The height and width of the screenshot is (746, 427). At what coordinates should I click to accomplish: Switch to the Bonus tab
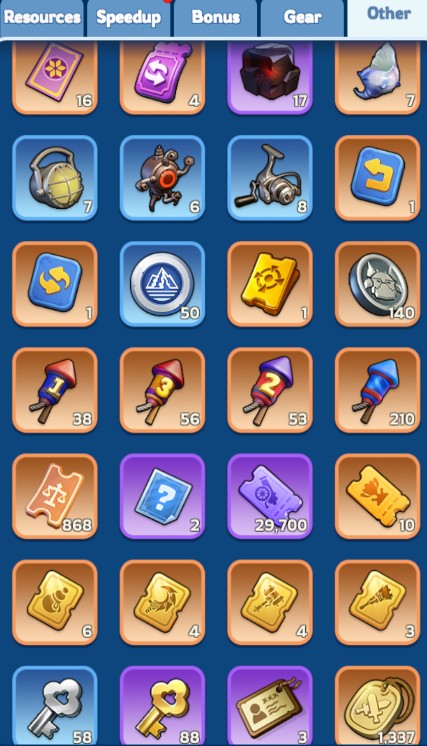[x=215, y=18]
